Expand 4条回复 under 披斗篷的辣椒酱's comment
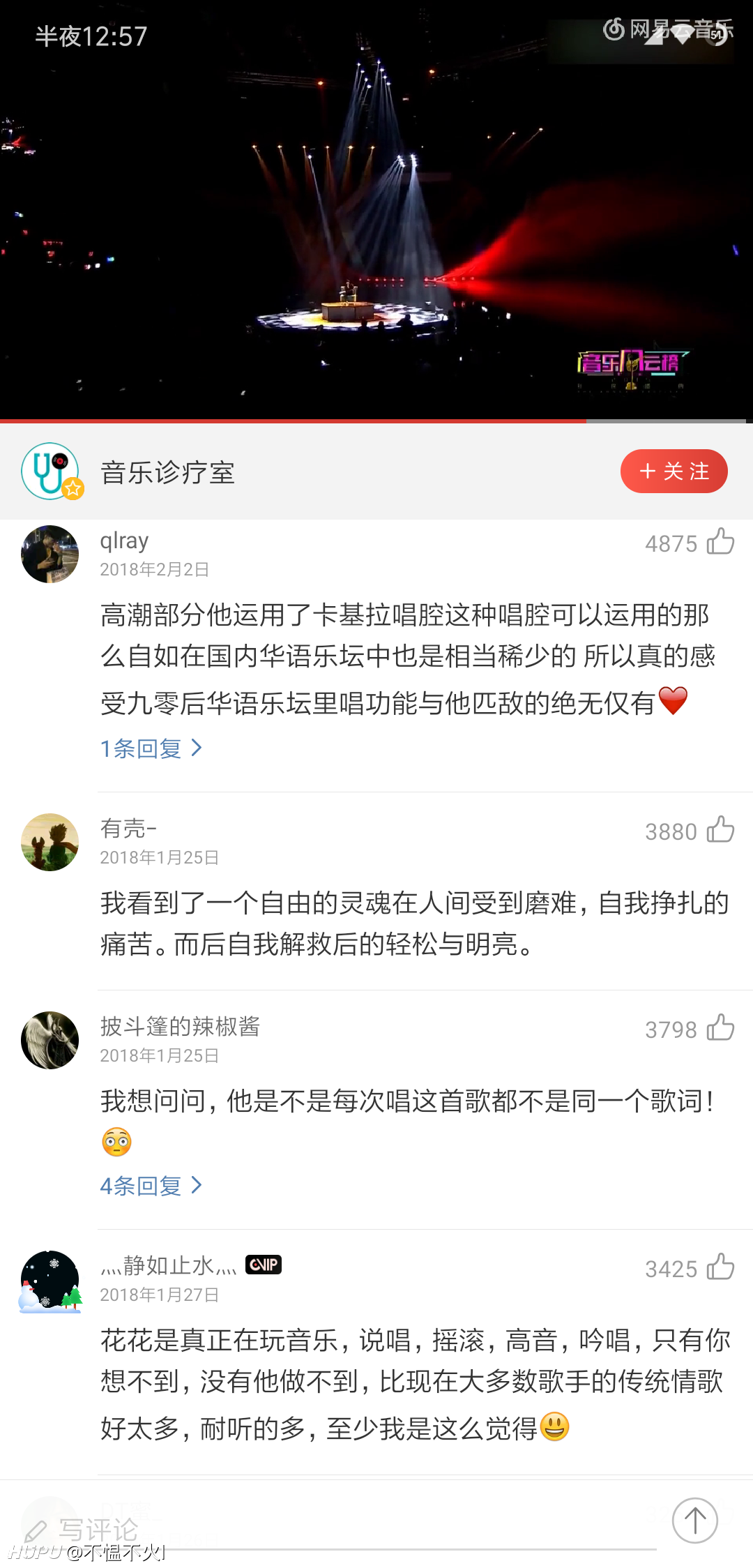753x1568 pixels. click(x=151, y=1186)
